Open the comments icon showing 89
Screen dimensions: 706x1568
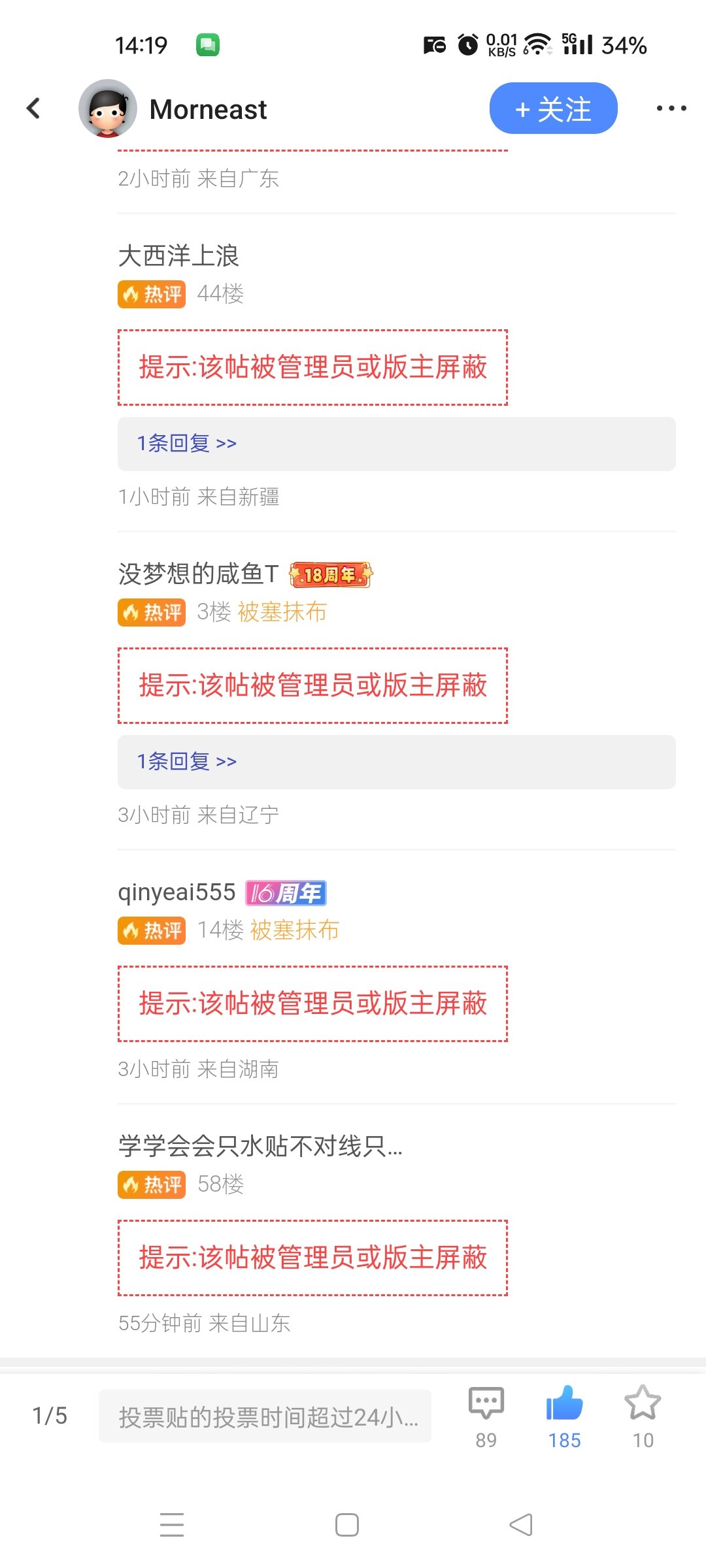(x=486, y=1416)
